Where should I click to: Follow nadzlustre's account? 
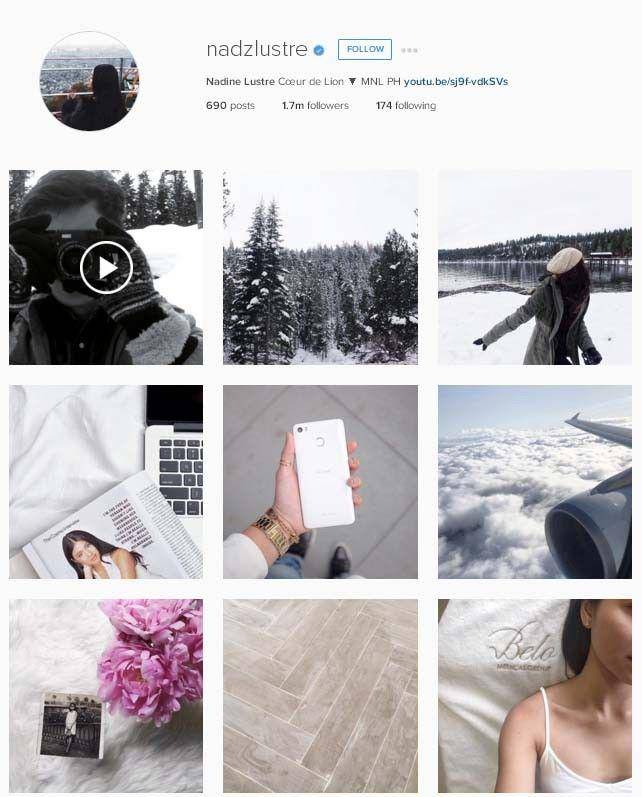point(364,49)
